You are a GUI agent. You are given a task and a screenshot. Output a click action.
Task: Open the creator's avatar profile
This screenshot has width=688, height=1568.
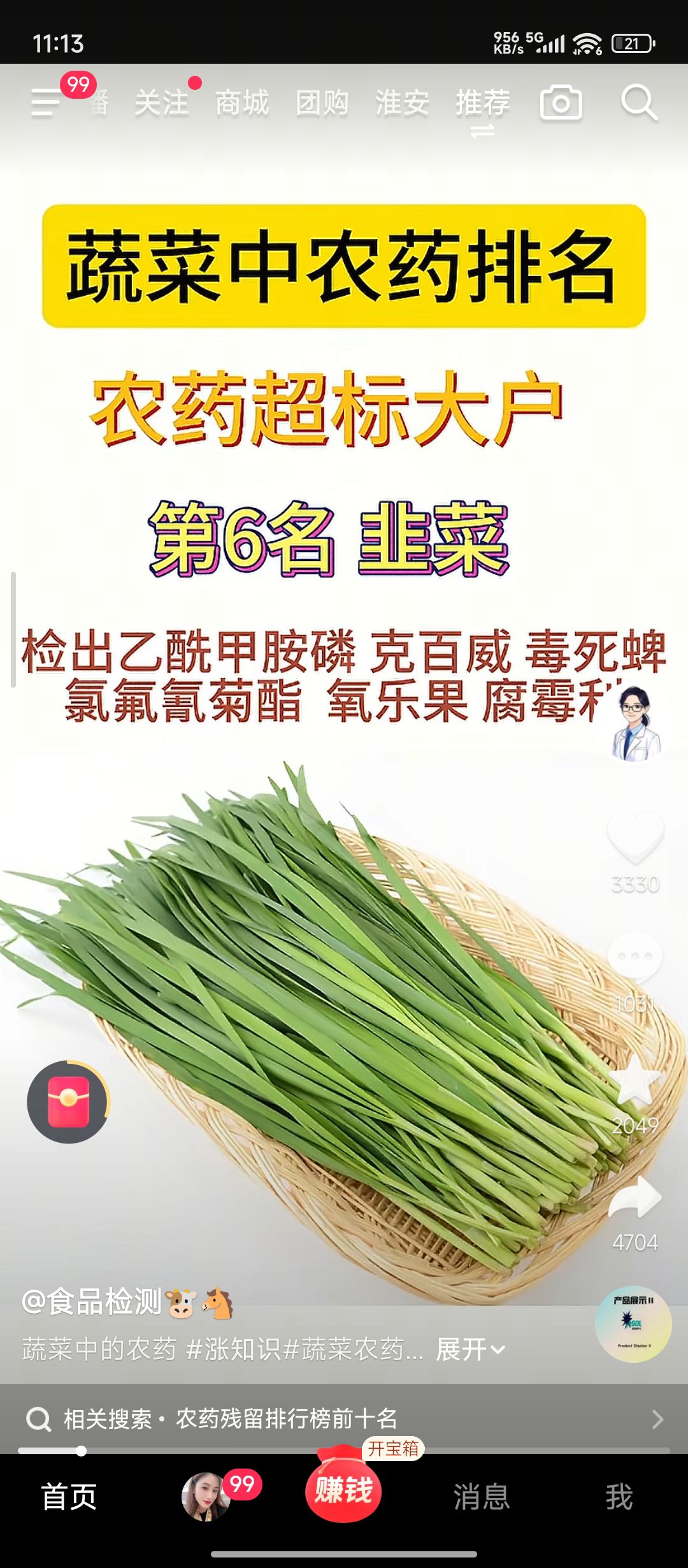[634, 724]
